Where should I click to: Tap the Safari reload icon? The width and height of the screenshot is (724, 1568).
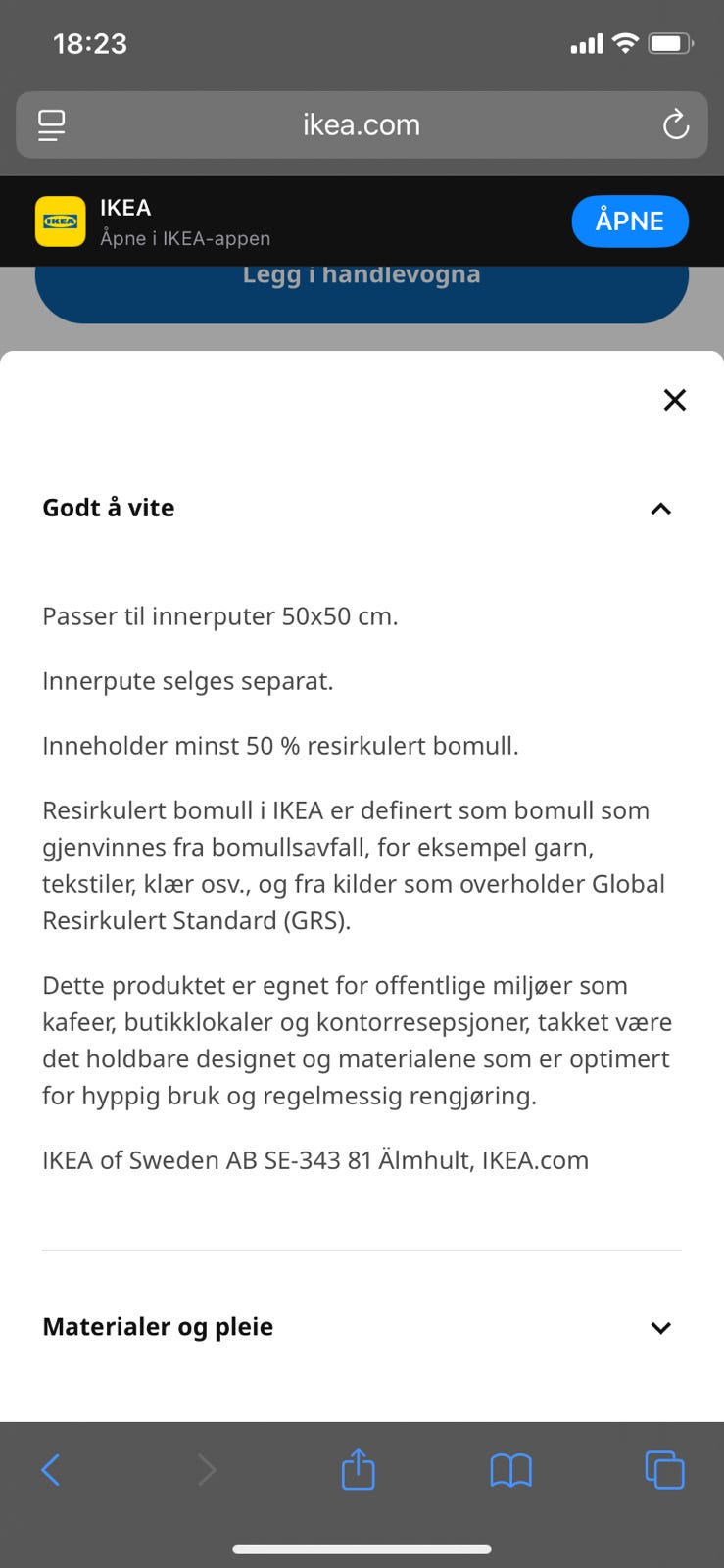676,124
